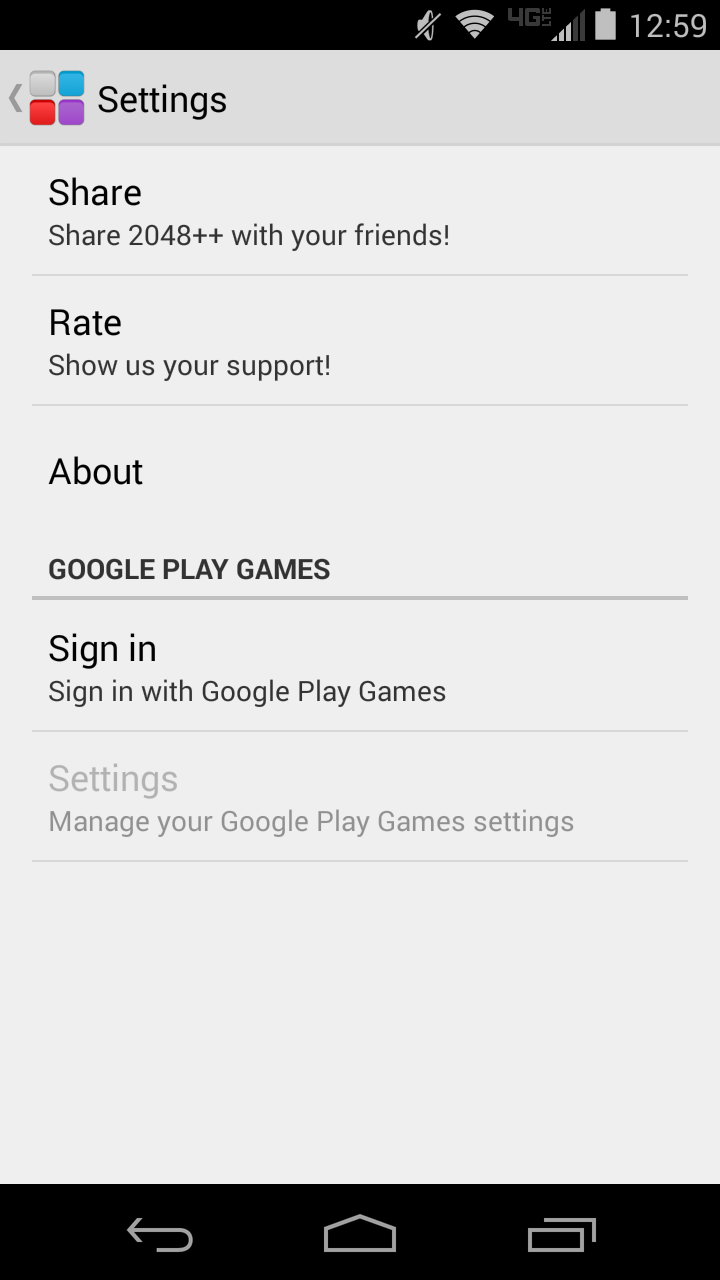Open the recent apps view

tap(561, 1234)
